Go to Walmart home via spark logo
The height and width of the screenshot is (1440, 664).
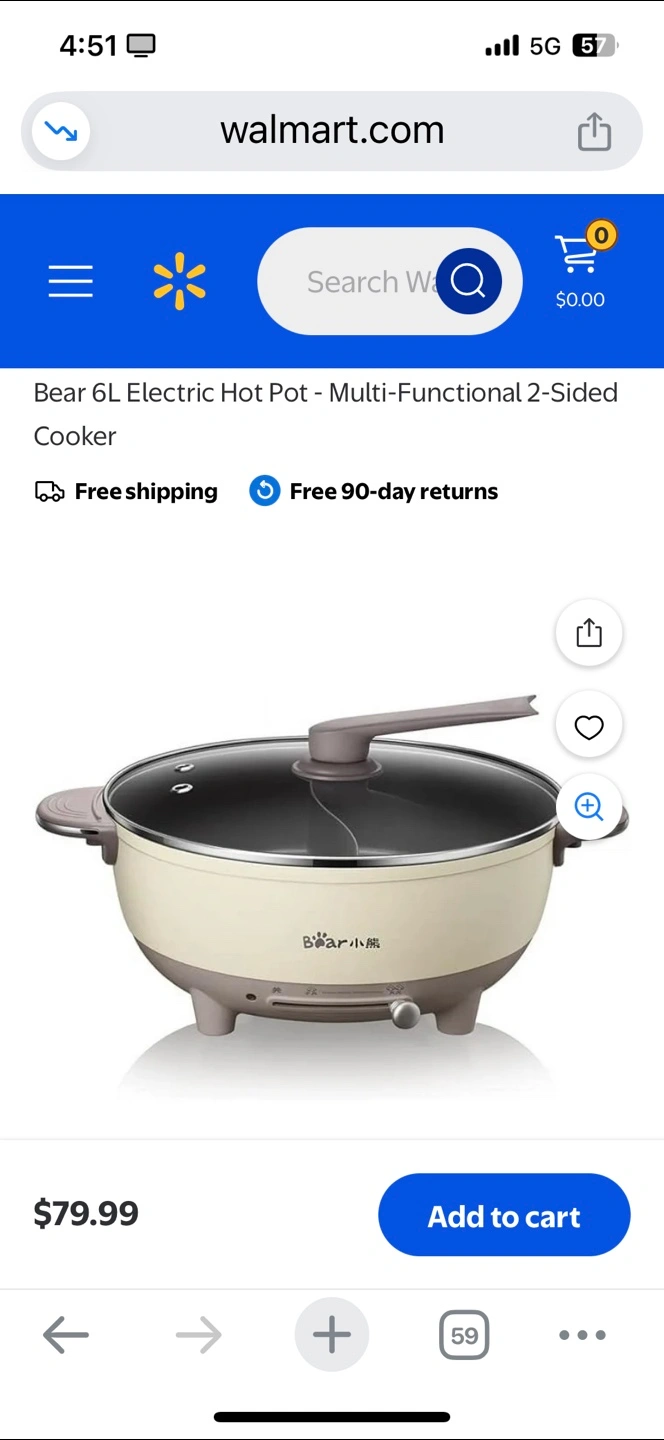179,281
